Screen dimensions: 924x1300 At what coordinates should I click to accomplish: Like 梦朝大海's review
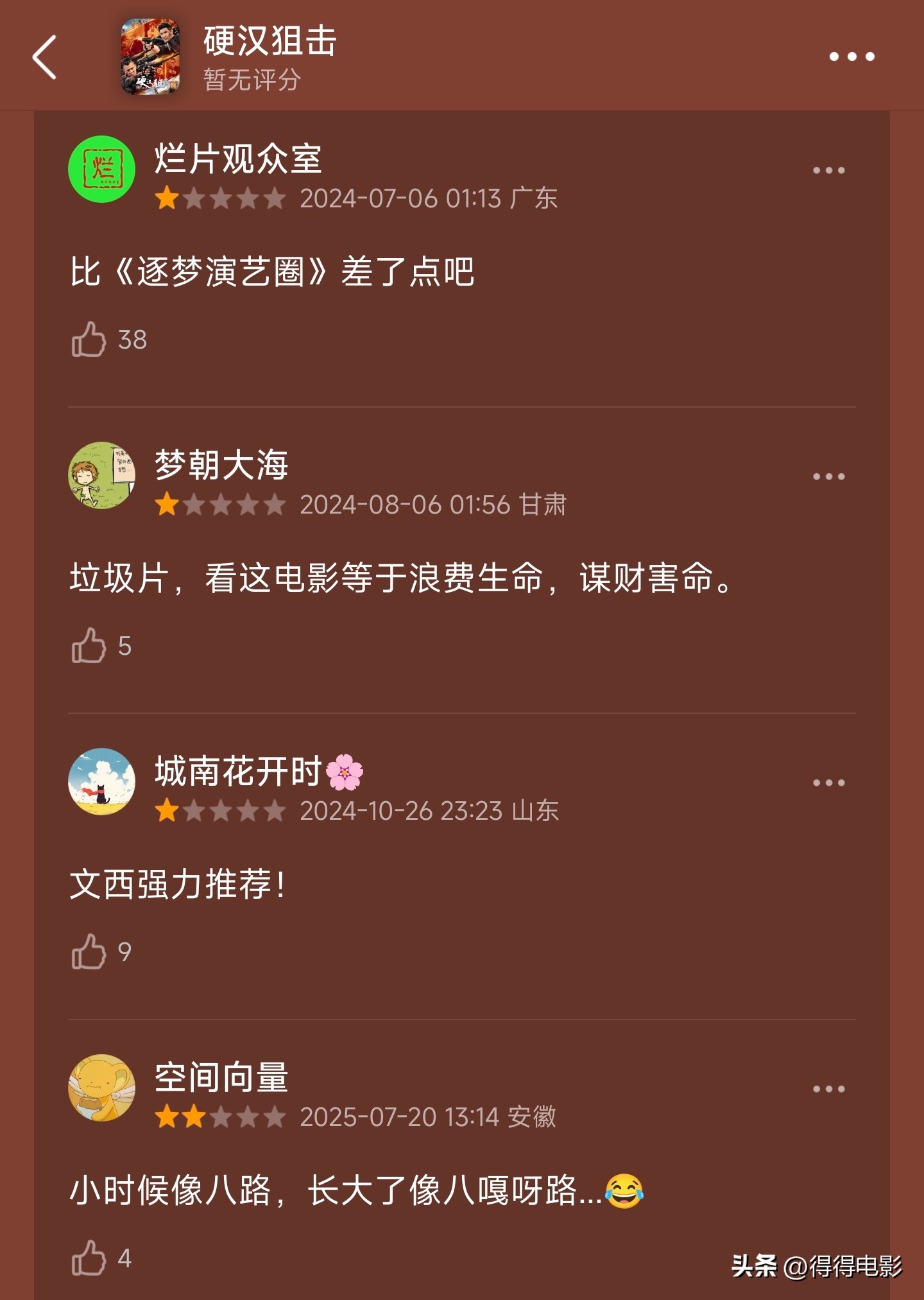89,645
